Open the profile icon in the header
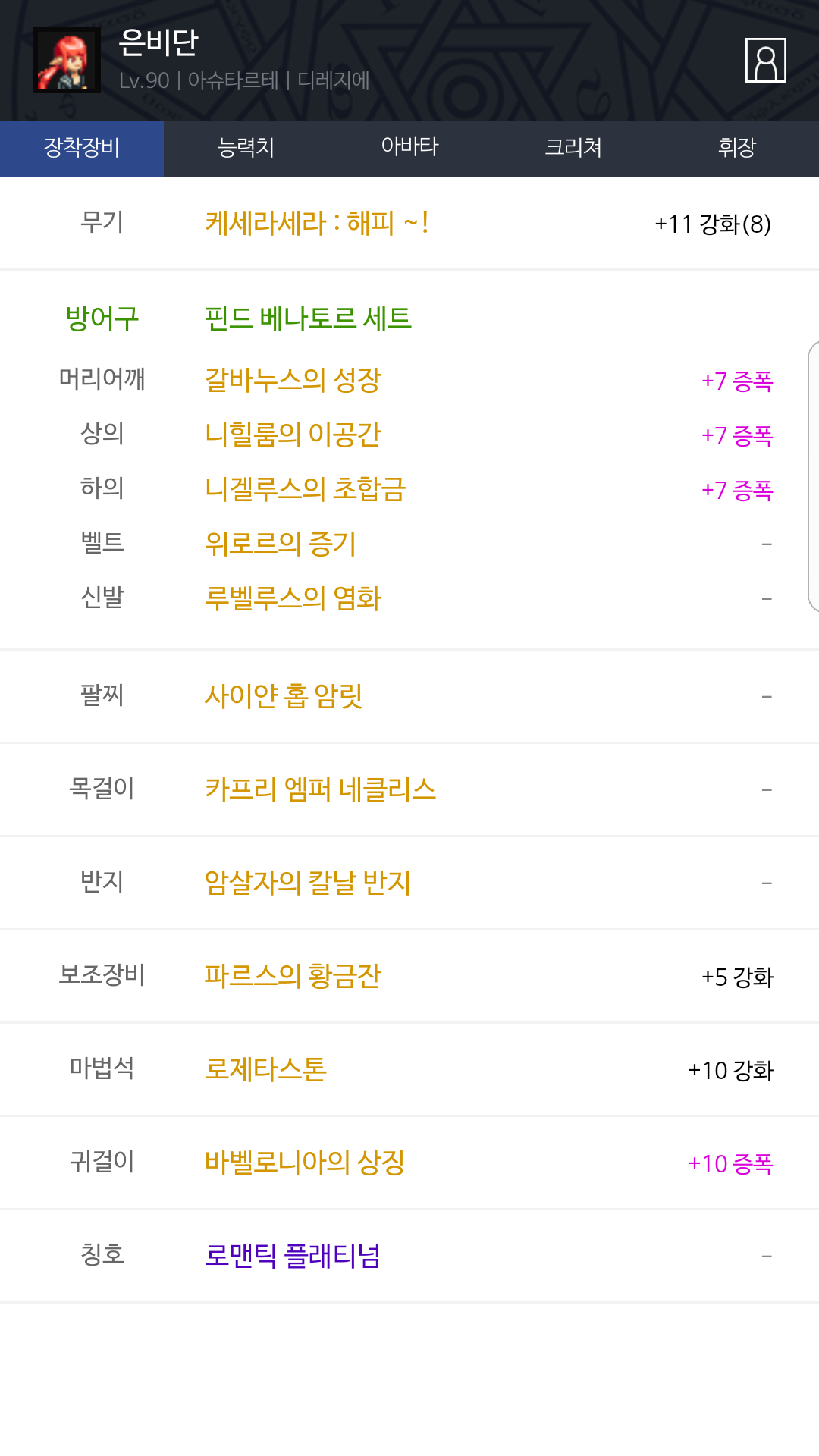Image resolution: width=819 pixels, height=1456 pixels. point(765,60)
